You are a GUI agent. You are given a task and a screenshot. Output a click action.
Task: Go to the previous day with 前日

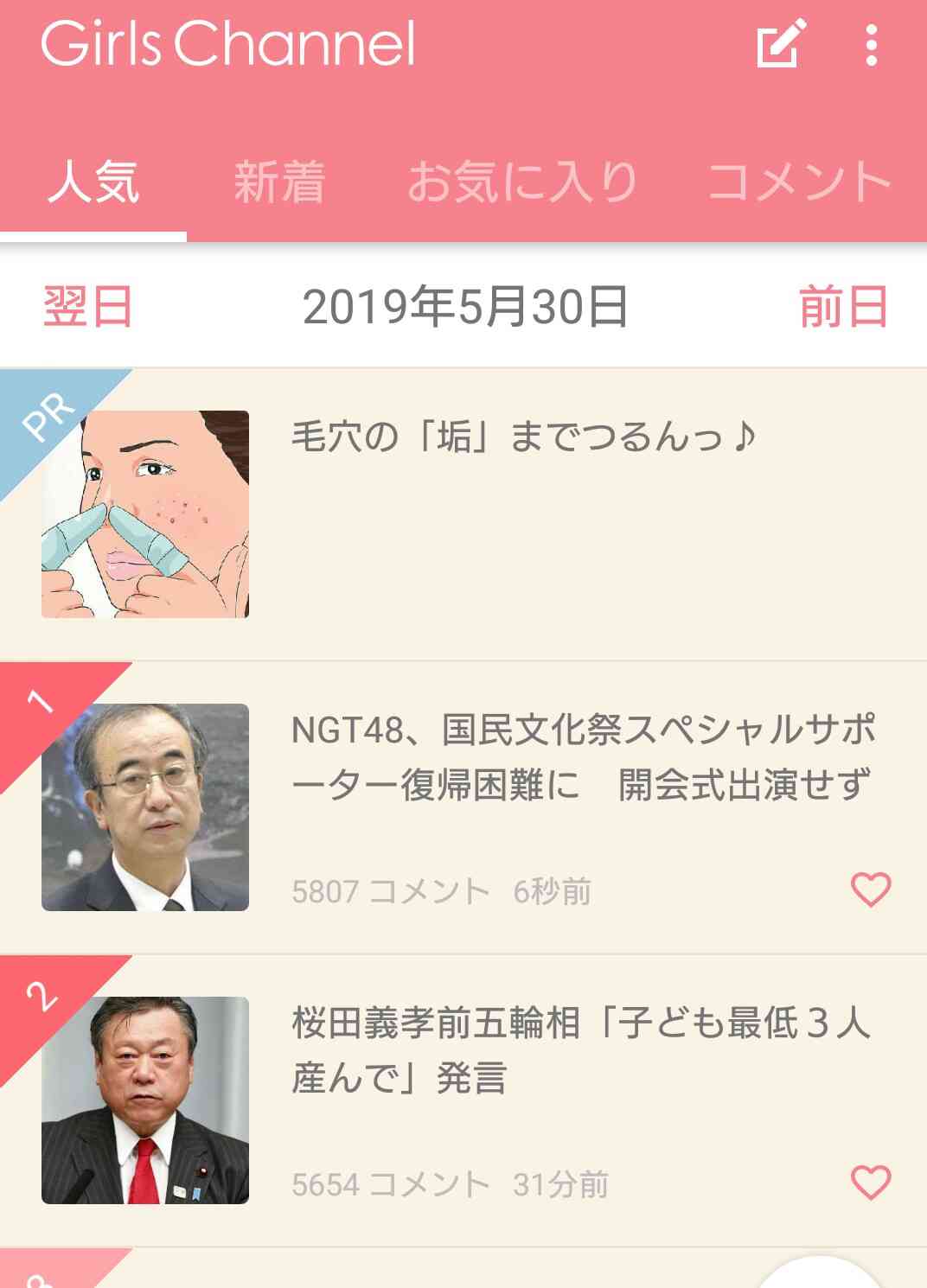pos(843,307)
